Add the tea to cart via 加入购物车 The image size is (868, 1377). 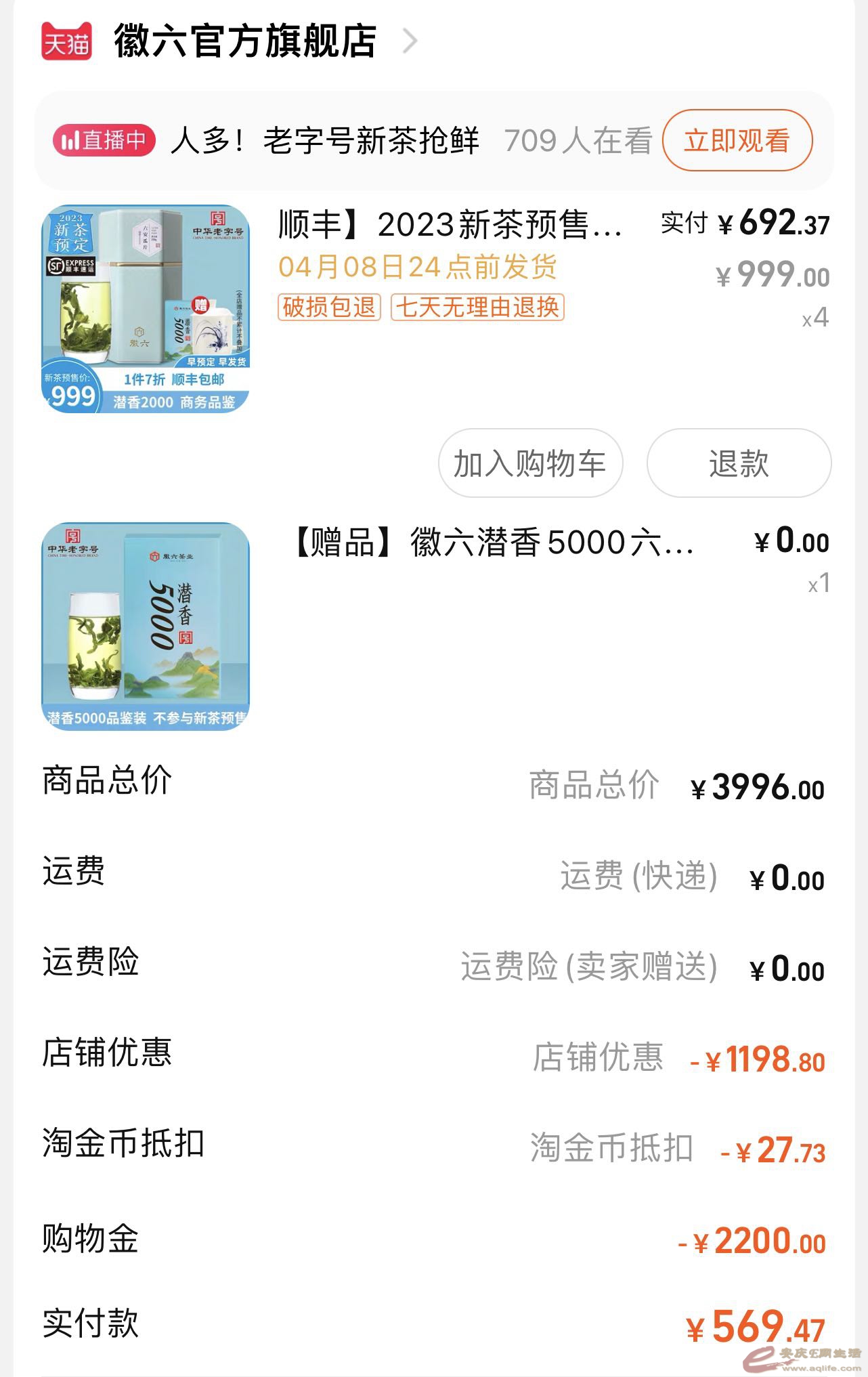[530, 464]
